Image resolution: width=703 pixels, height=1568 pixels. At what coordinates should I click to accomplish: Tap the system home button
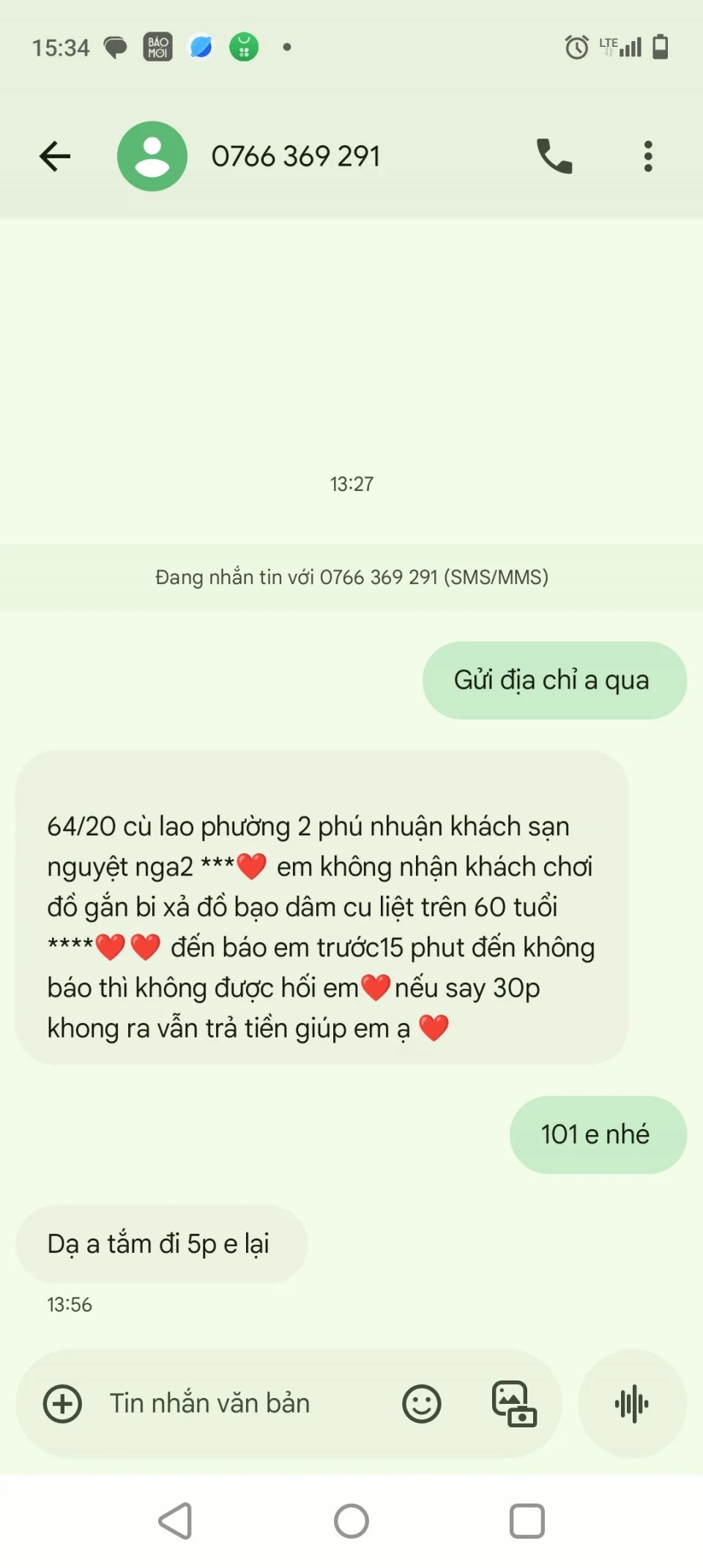click(351, 1521)
